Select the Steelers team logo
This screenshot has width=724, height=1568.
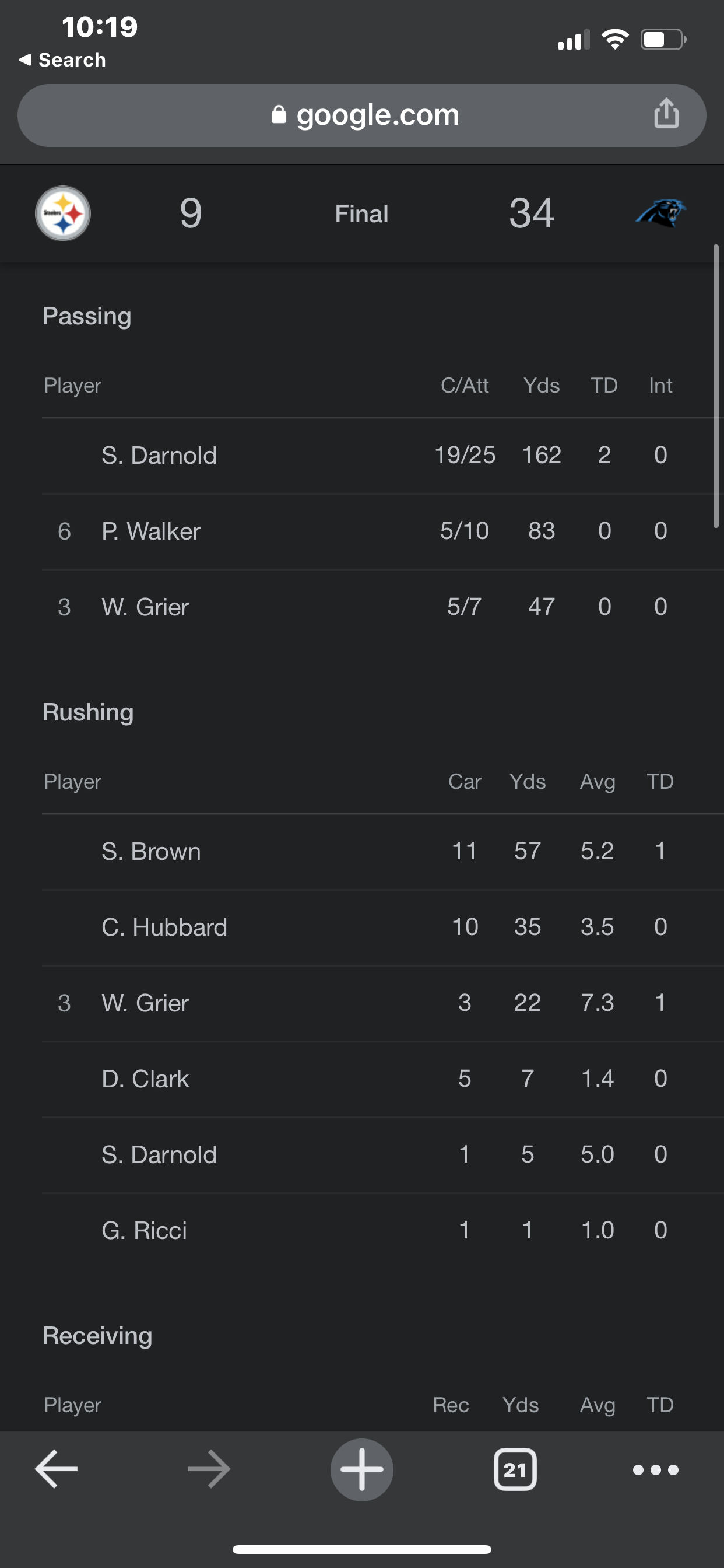click(x=63, y=213)
